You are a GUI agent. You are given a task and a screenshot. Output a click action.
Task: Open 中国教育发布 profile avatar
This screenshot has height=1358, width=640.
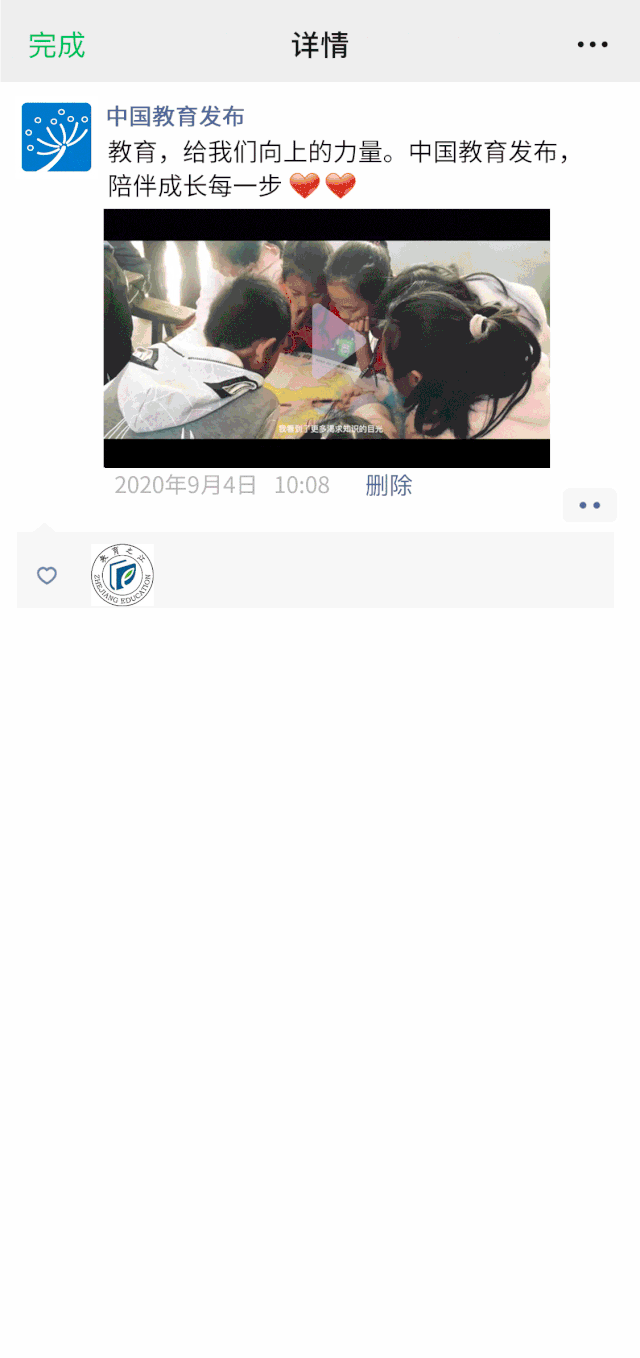(56, 137)
